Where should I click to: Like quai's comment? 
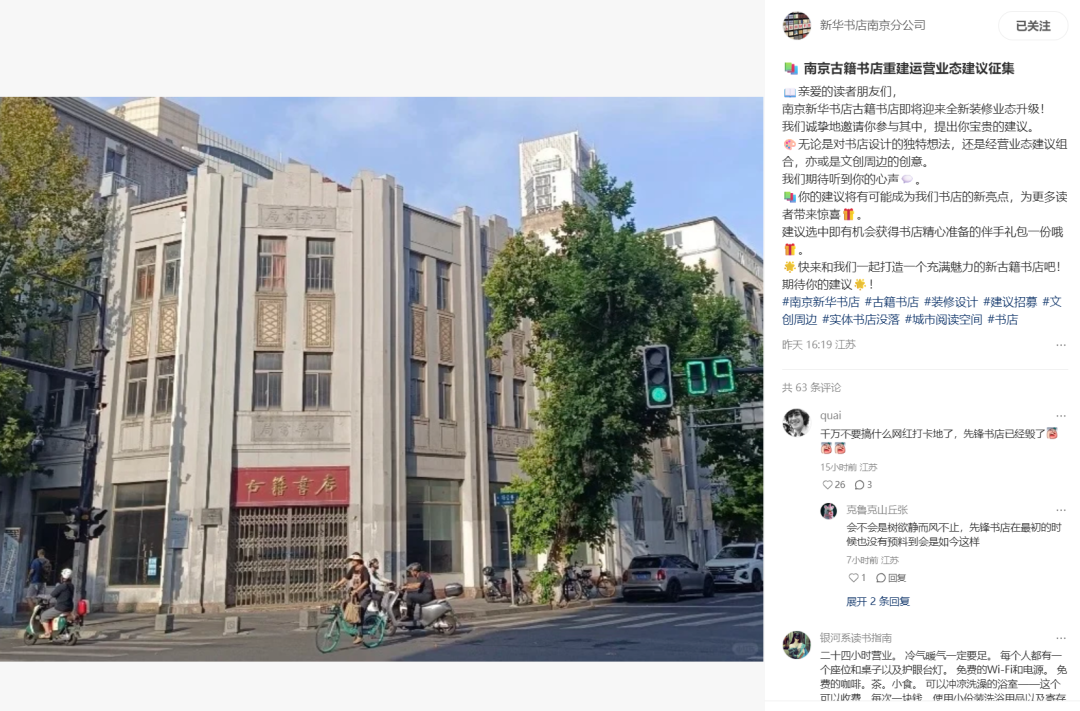[828, 485]
